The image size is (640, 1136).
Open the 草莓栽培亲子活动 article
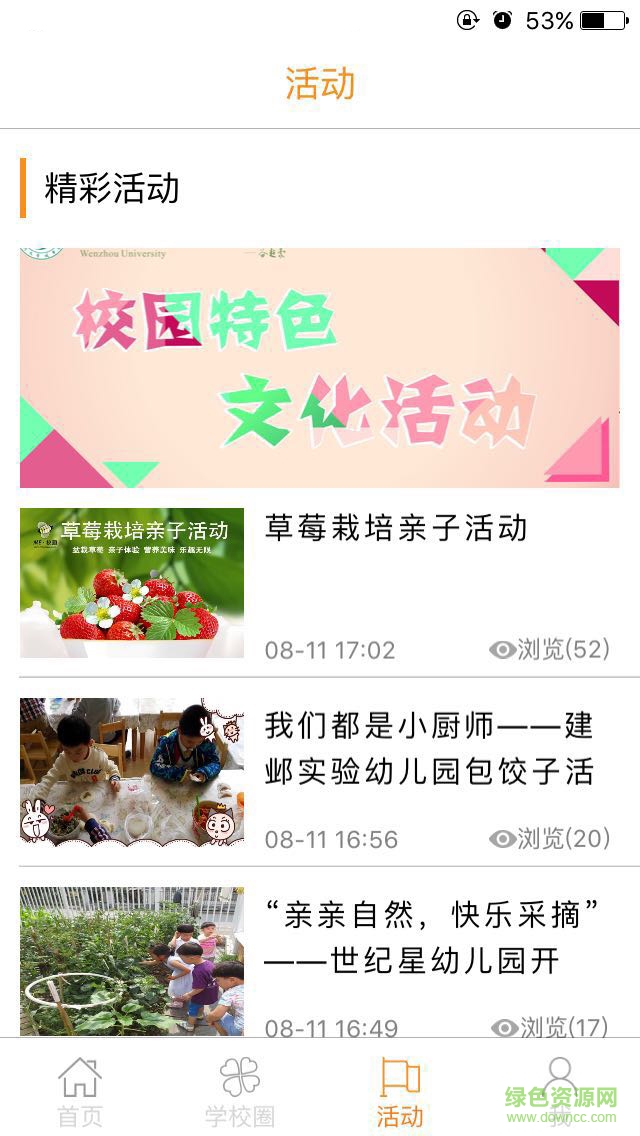(396, 528)
